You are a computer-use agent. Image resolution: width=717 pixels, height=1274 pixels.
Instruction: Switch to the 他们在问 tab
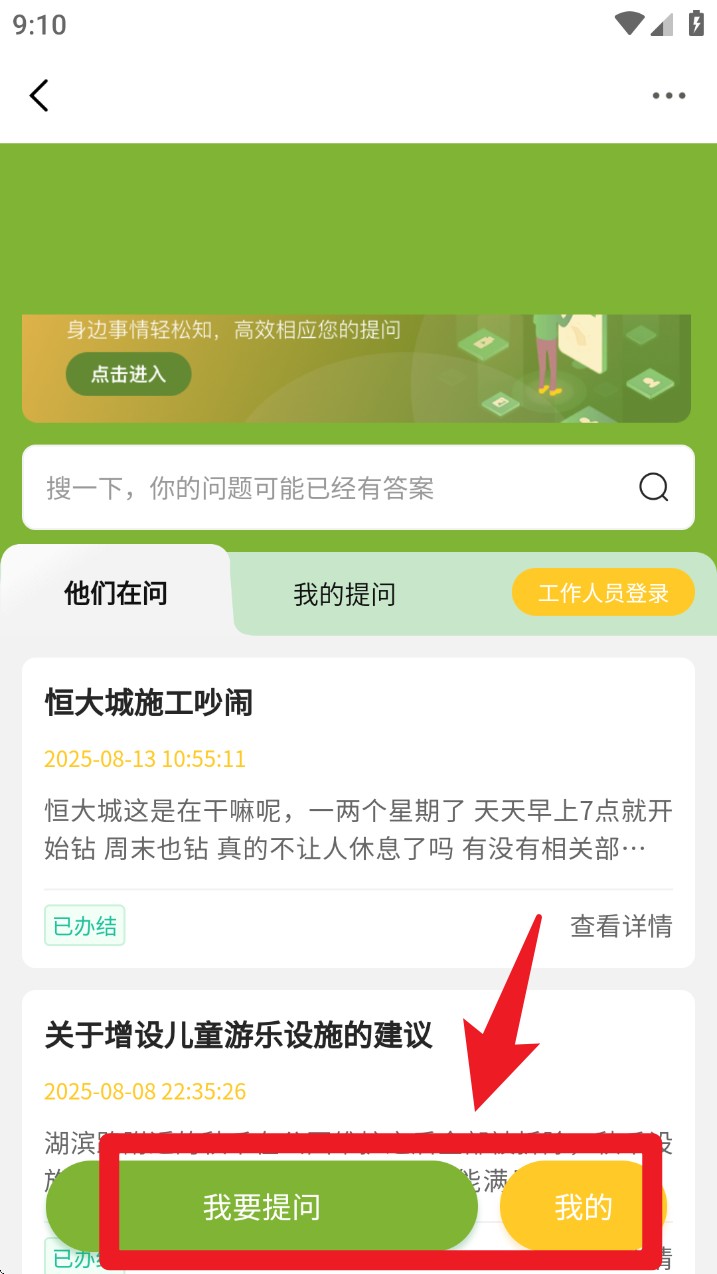[116, 593]
